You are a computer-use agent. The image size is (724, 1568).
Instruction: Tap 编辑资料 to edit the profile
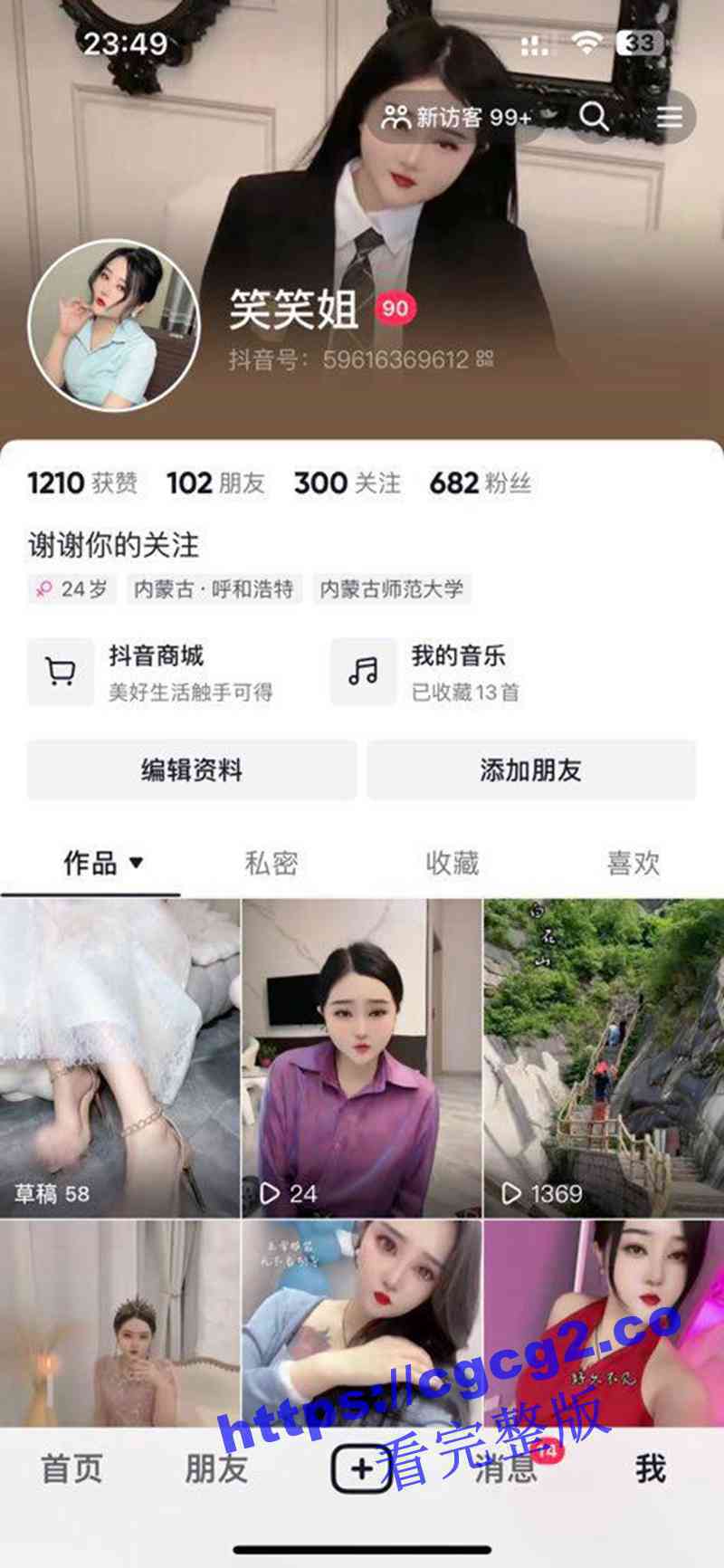click(x=191, y=770)
